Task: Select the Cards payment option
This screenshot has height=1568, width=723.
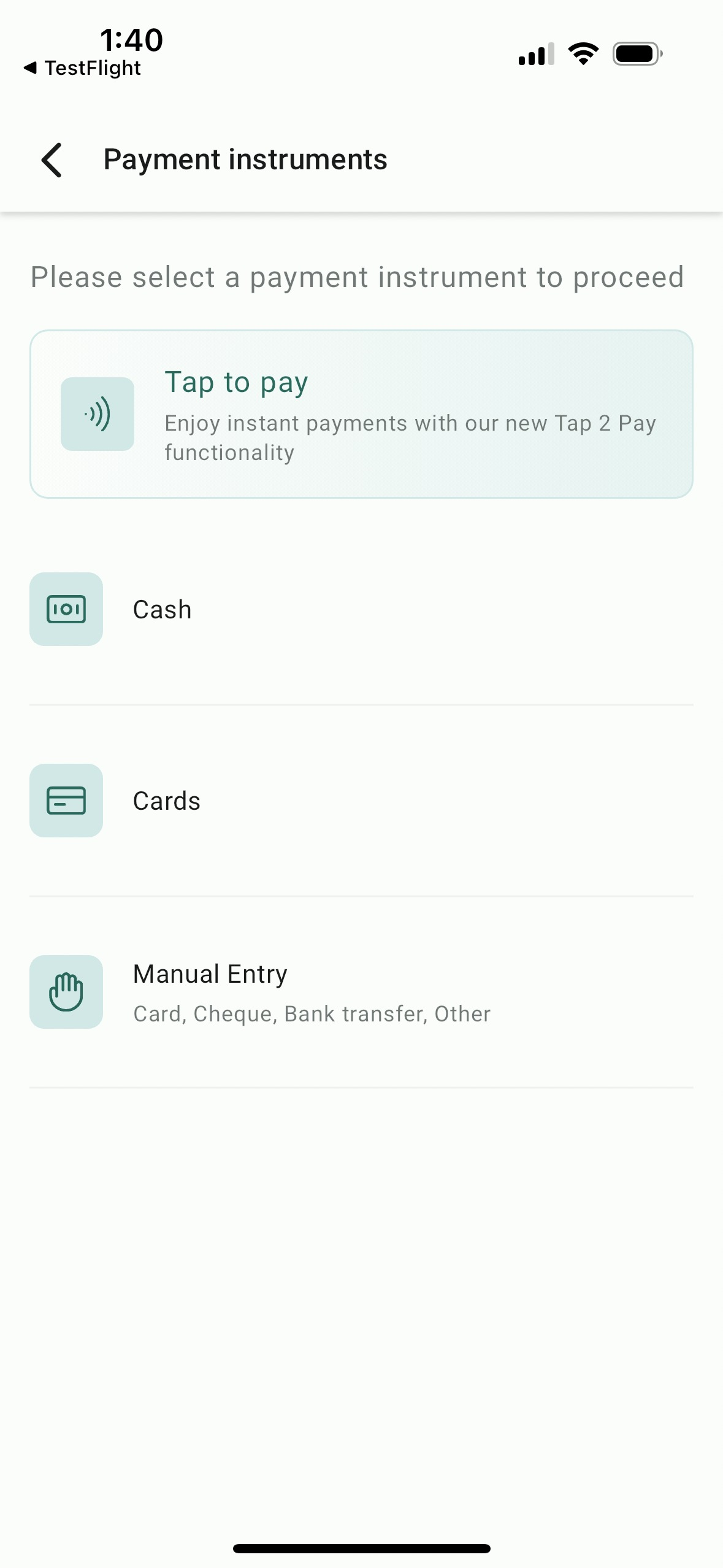Action: [361, 801]
